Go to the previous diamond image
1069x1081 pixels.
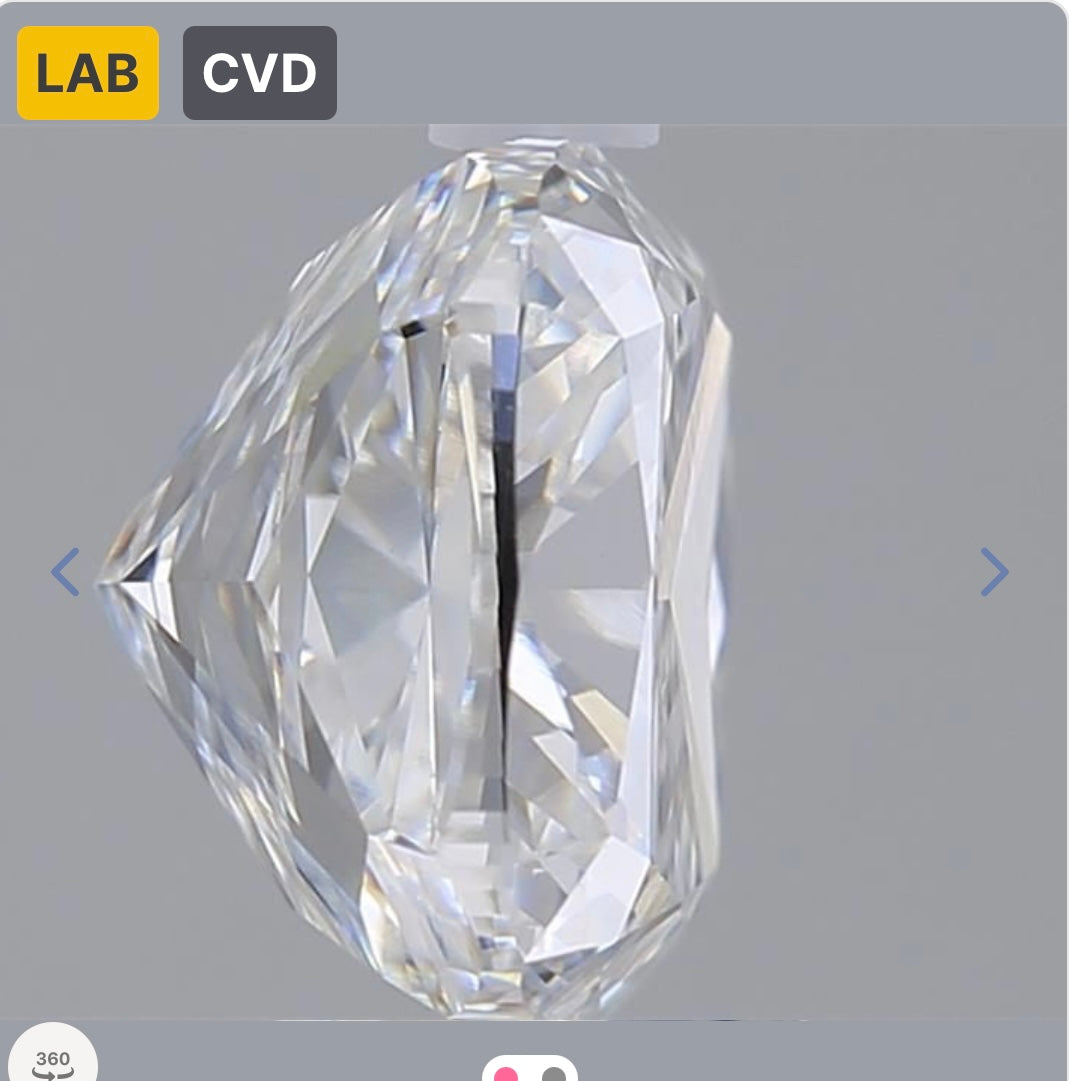pyautogui.click(x=65, y=572)
